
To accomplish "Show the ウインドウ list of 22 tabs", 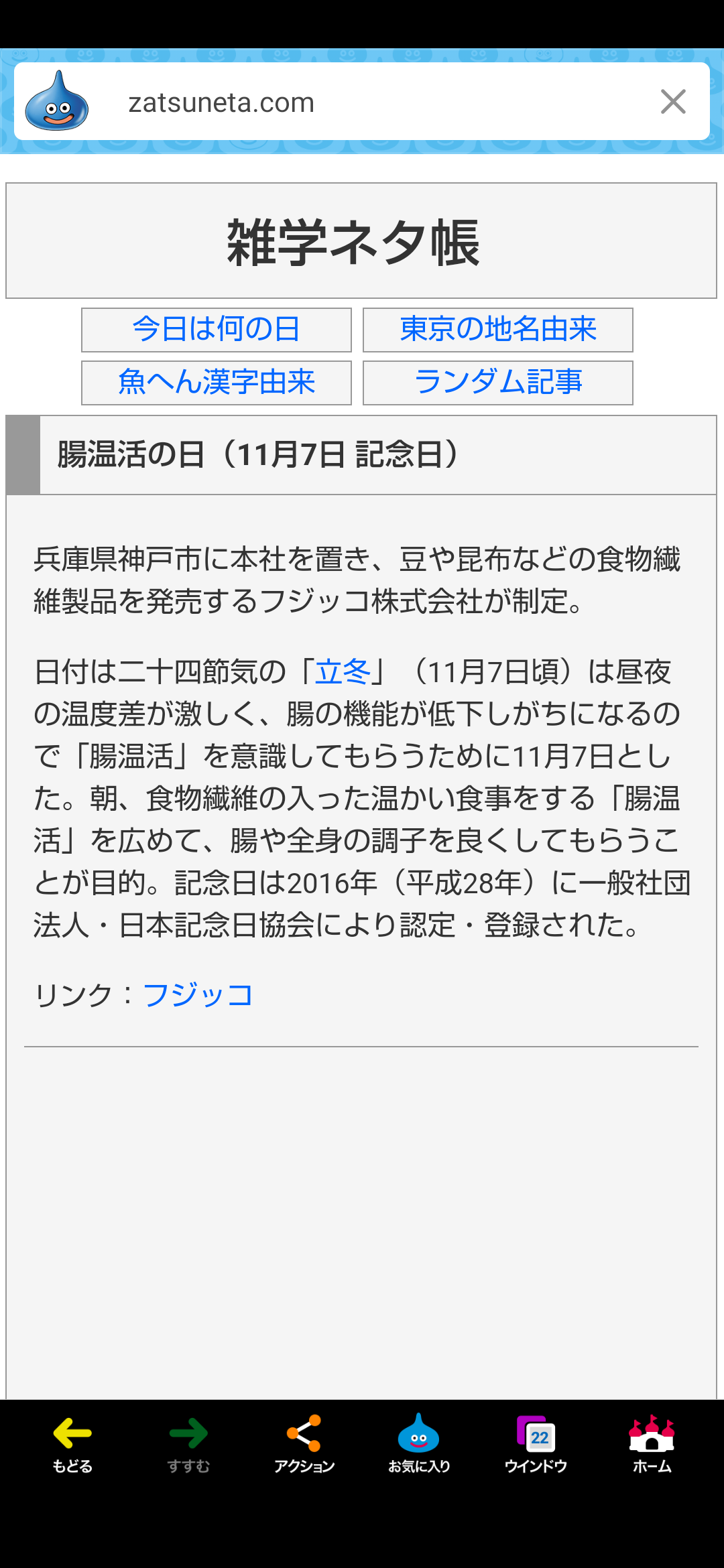I will (x=536, y=1443).
